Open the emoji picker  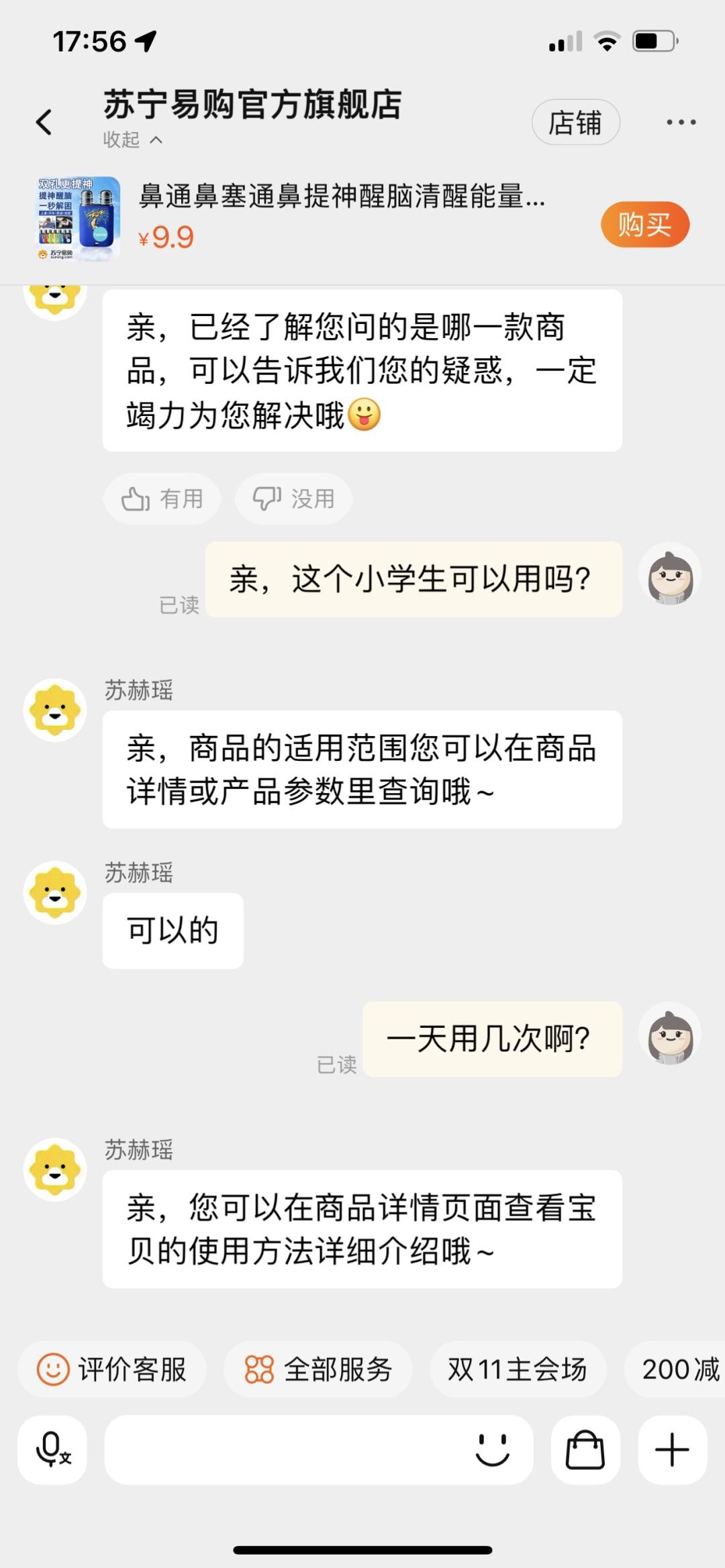493,1450
